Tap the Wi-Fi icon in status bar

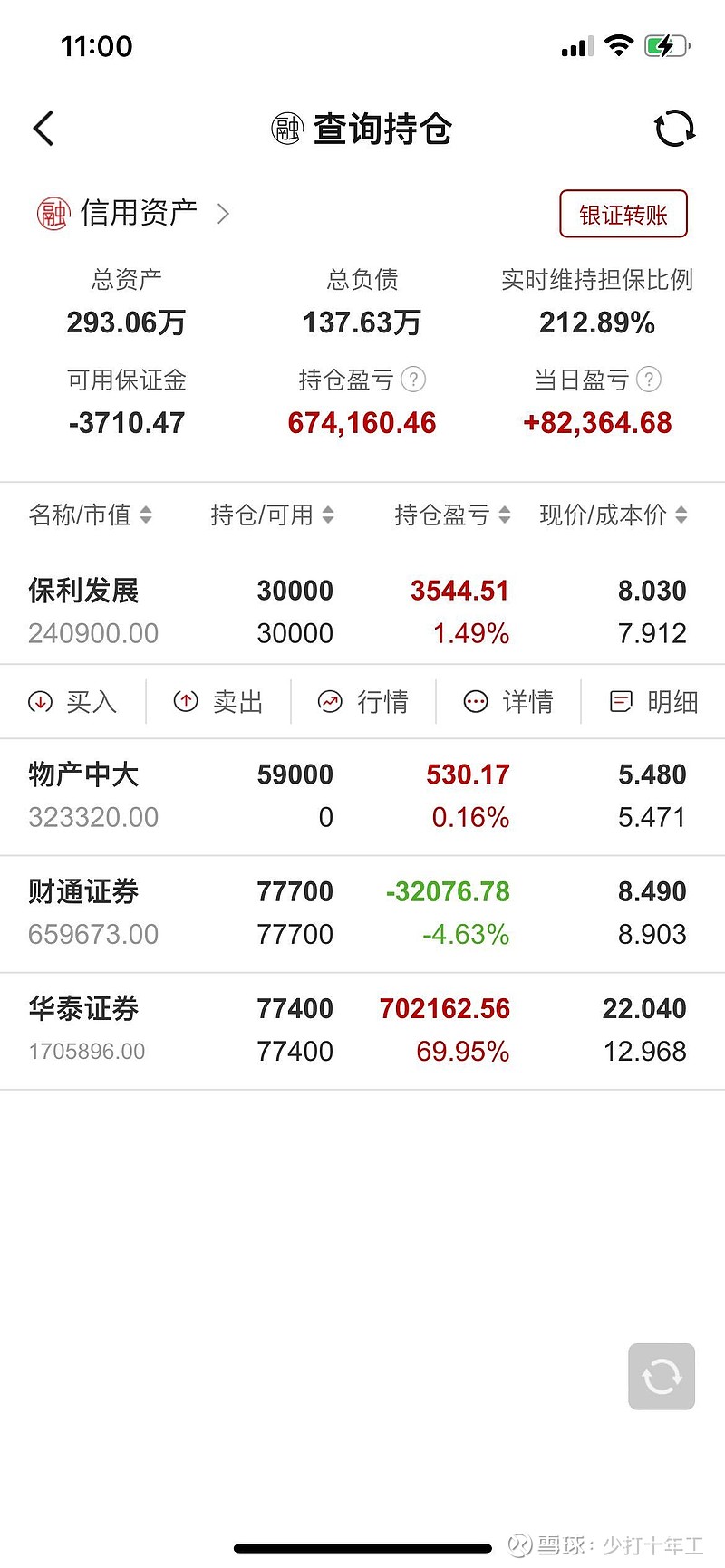coord(617,45)
